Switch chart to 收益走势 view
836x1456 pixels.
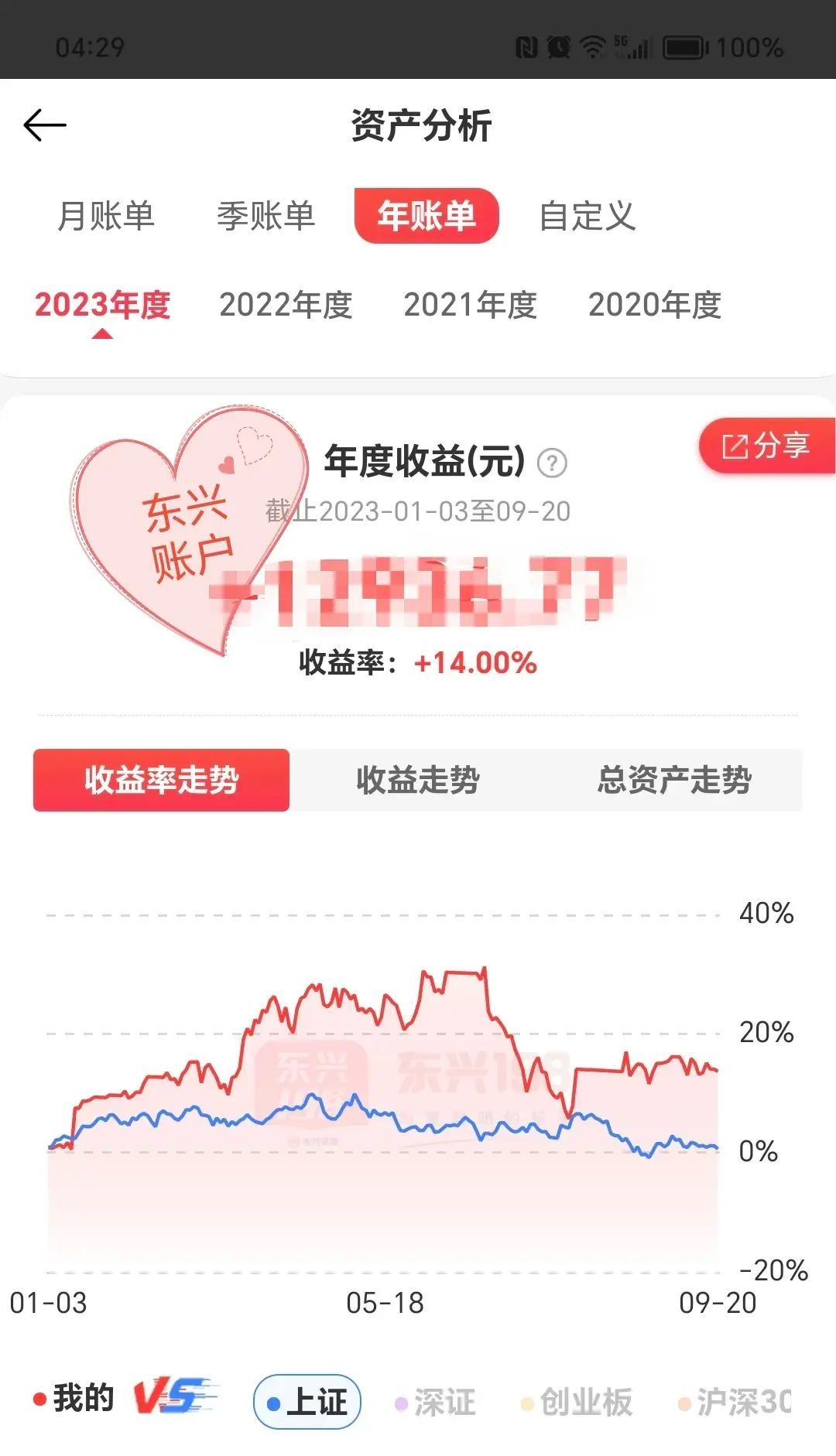pos(419,781)
